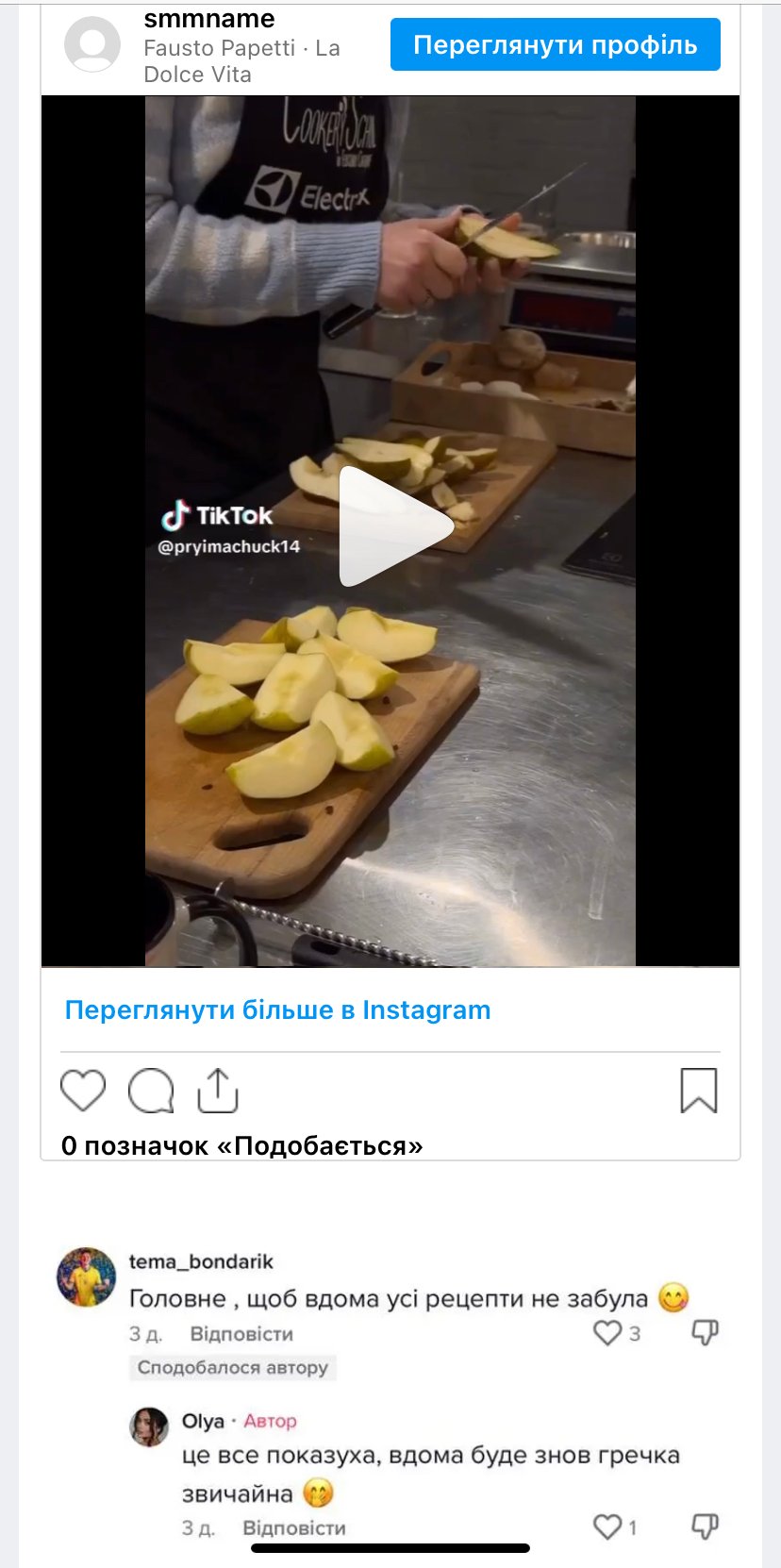Open Olya's profile avatar
This screenshot has width=781, height=1568.
pyautogui.click(x=148, y=1426)
